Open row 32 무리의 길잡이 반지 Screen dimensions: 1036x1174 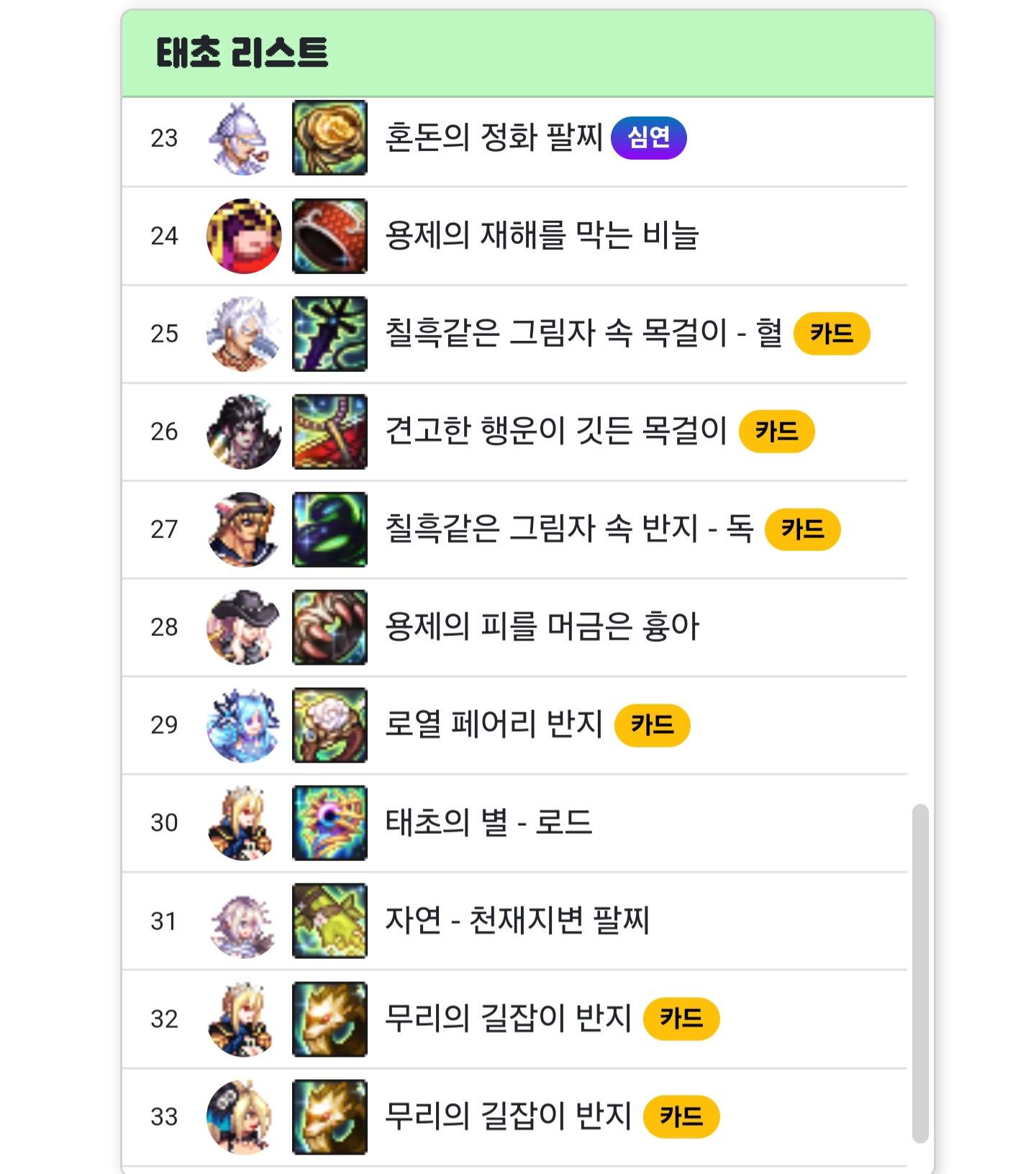[x=508, y=1019]
